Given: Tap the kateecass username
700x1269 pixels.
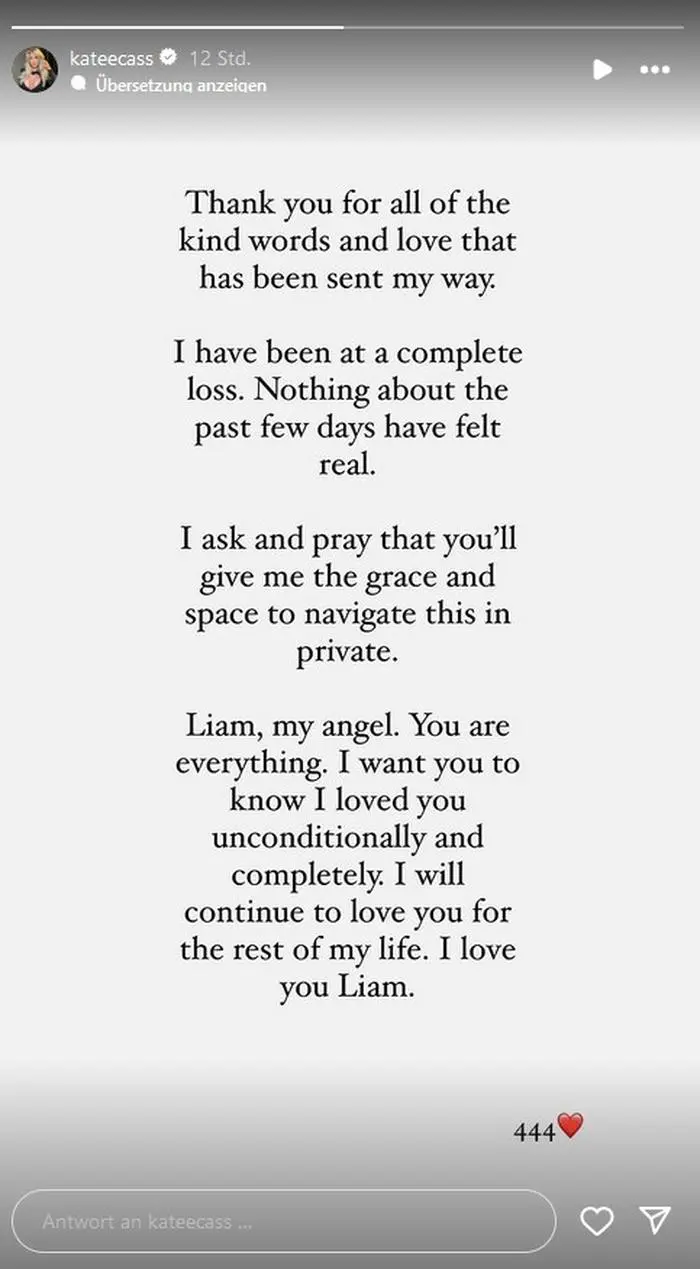Looking at the screenshot, I should click(111, 59).
